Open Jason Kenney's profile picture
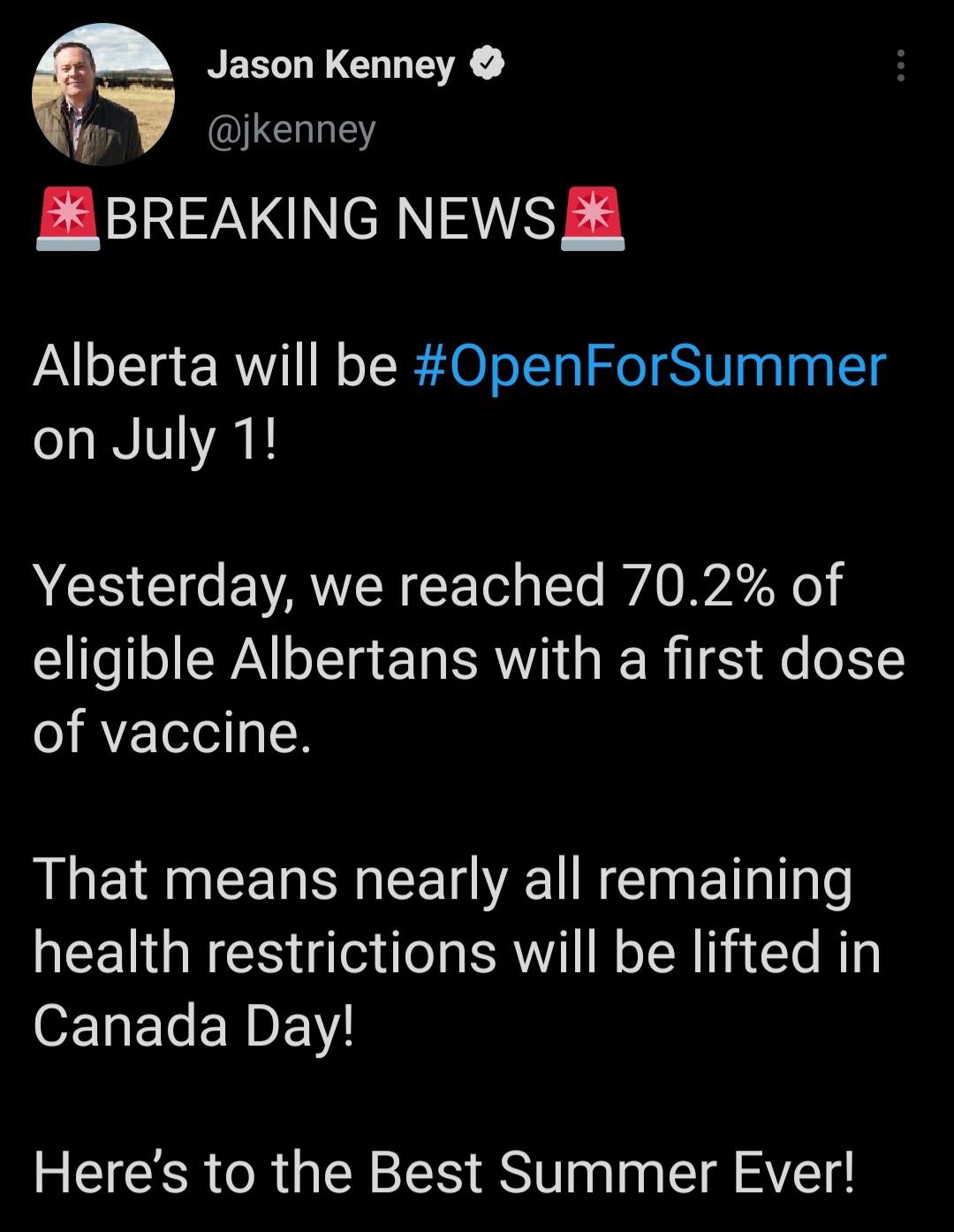 pos(103,95)
